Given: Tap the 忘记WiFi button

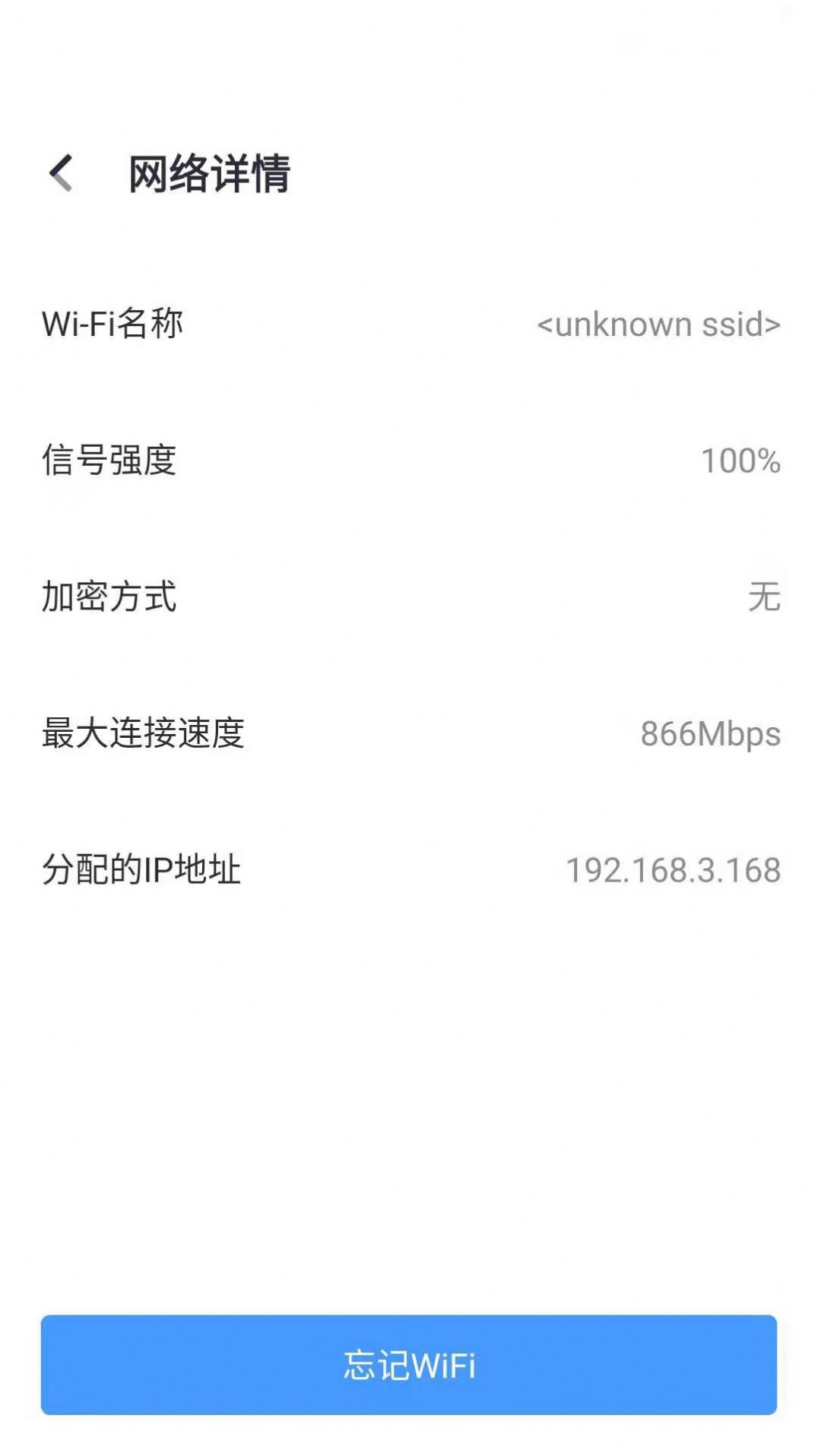Looking at the screenshot, I should [x=409, y=1364].
